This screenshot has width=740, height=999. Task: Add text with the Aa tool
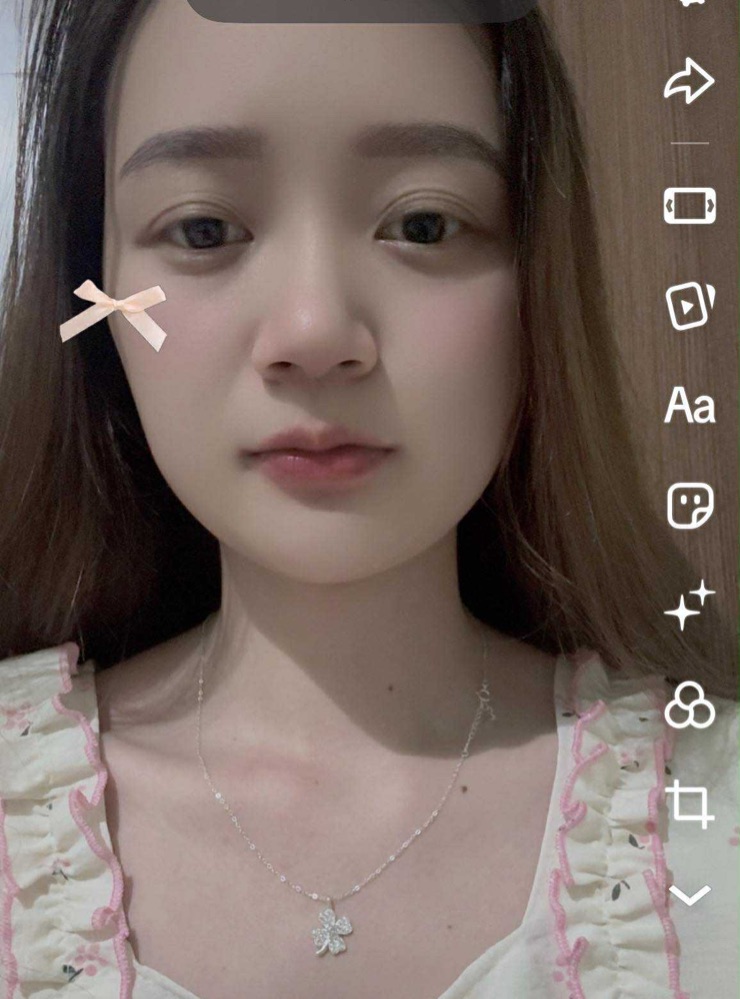pos(690,407)
